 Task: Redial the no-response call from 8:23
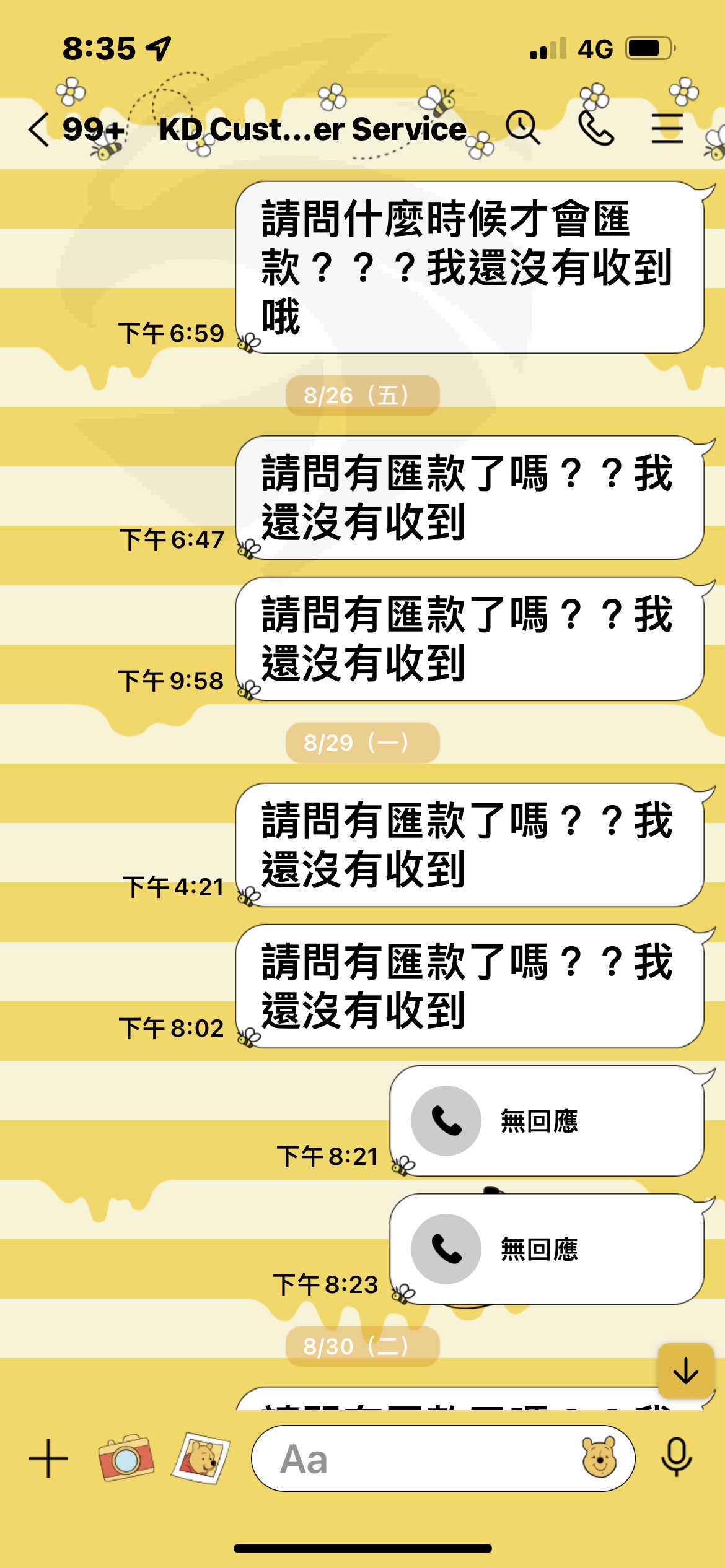pos(547,1249)
